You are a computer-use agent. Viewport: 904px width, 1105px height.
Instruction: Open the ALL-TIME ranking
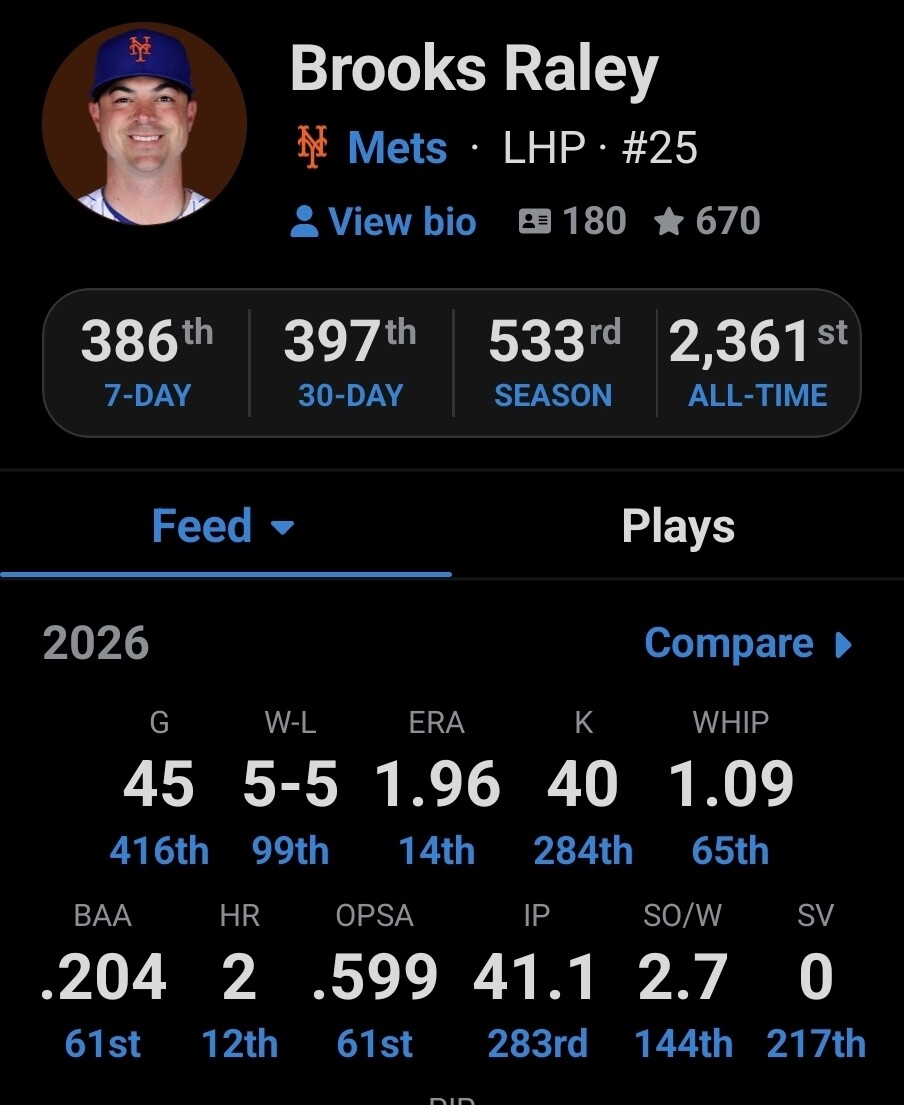point(757,362)
